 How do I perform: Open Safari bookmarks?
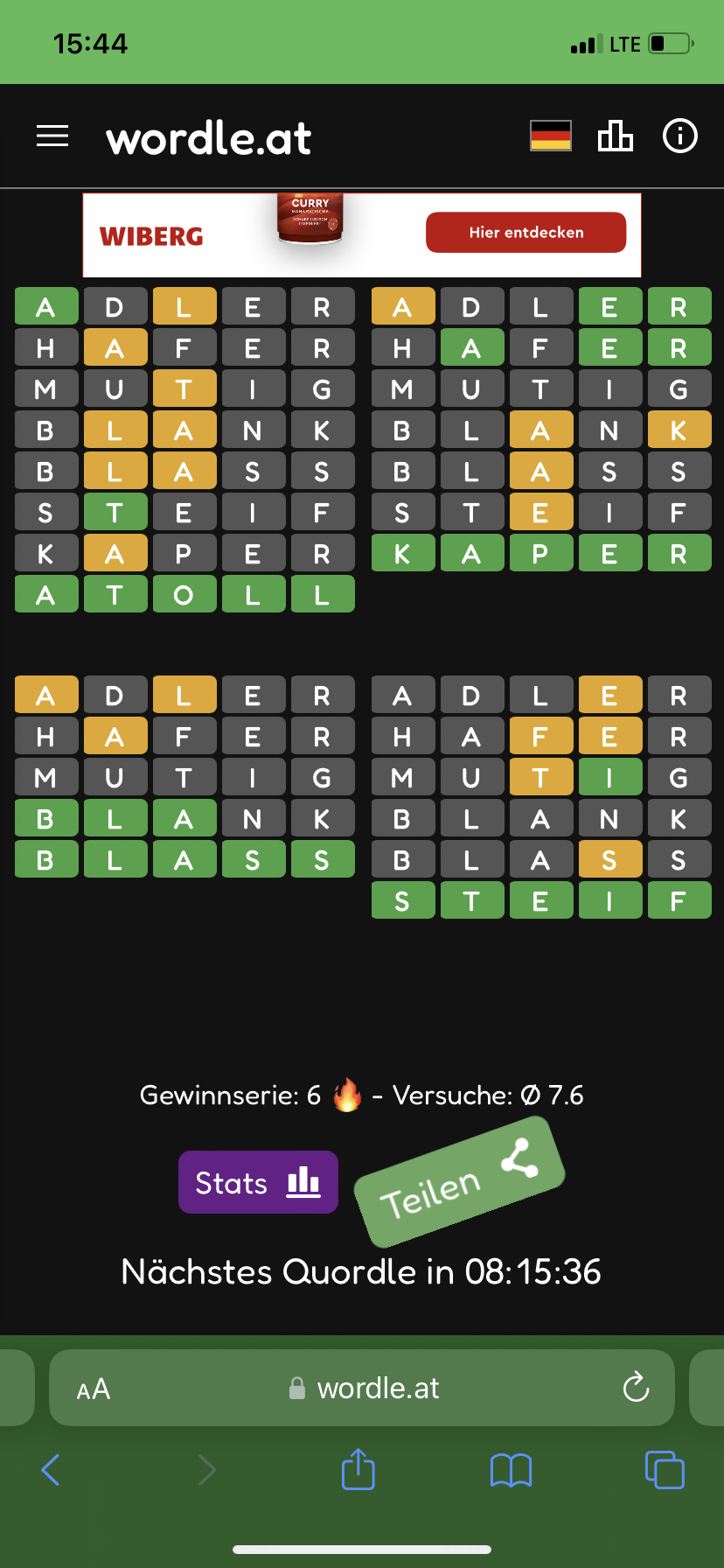coord(512,1470)
